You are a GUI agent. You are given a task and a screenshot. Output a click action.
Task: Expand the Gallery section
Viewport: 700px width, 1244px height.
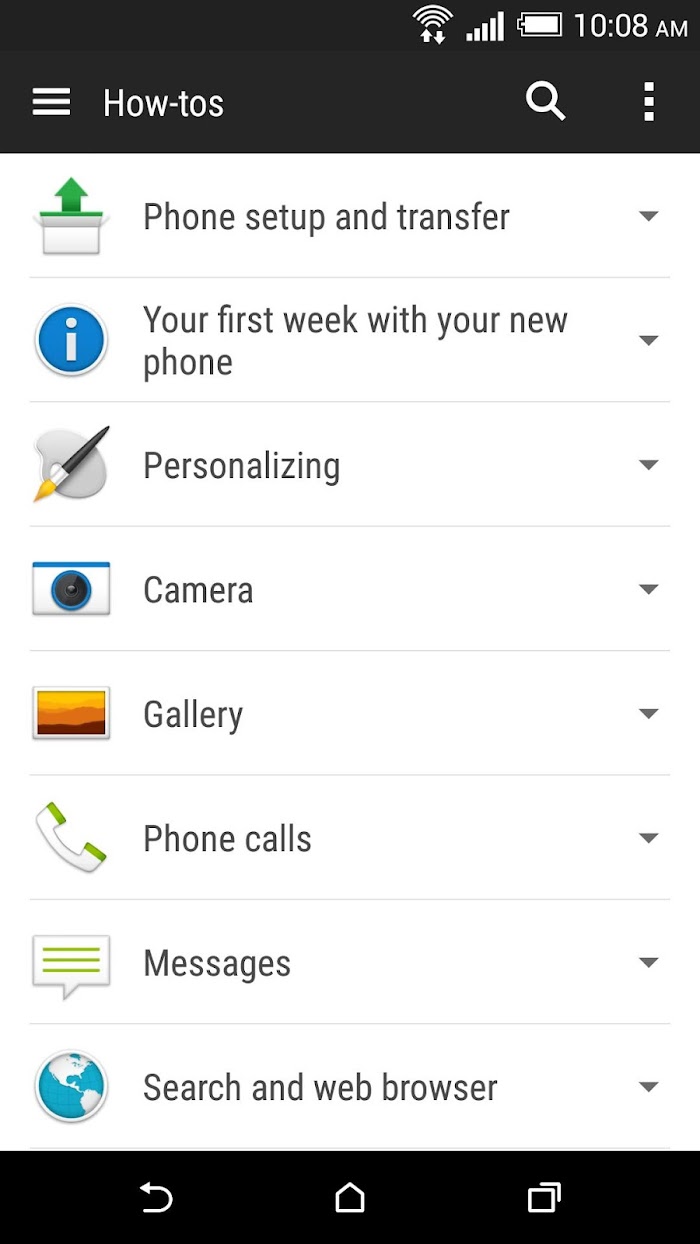pos(350,713)
